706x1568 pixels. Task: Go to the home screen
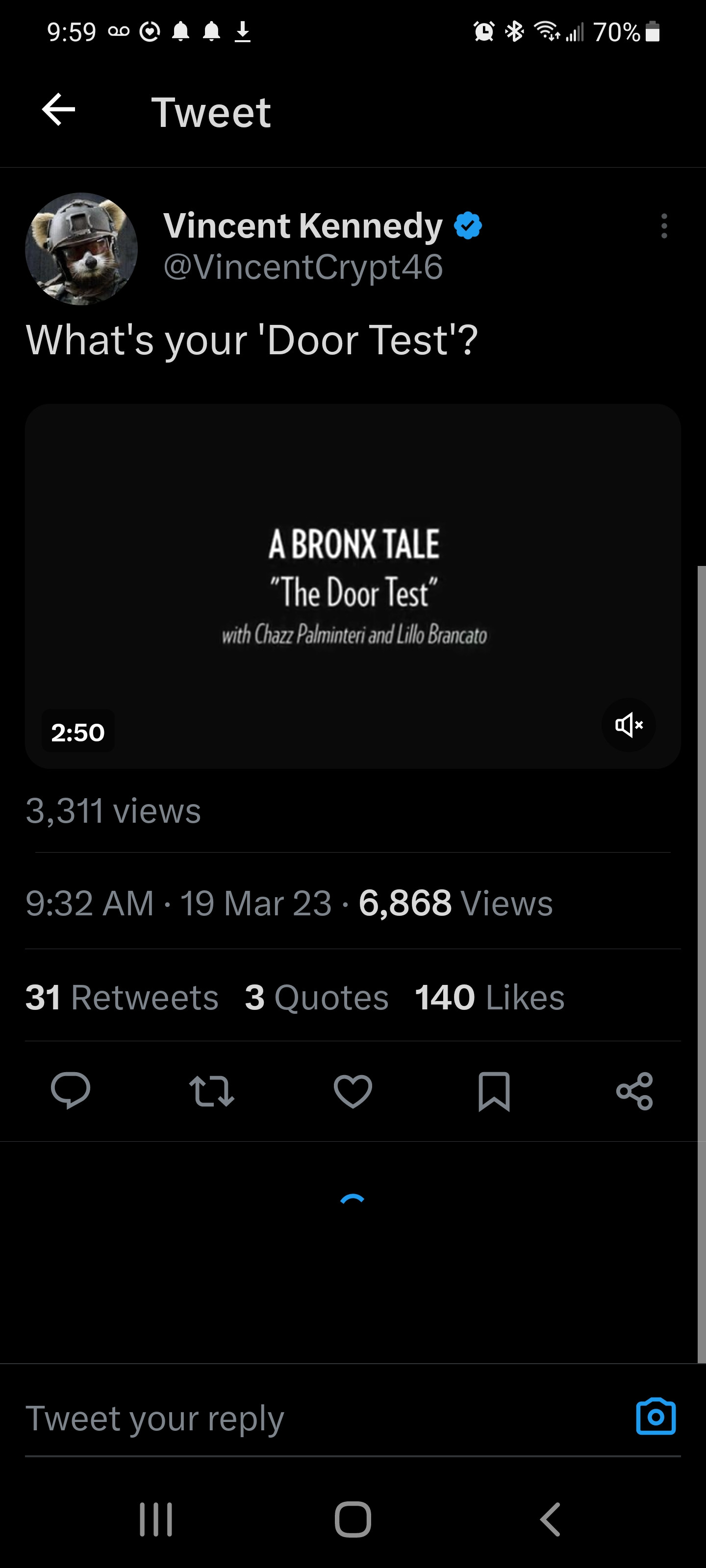point(353,1519)
